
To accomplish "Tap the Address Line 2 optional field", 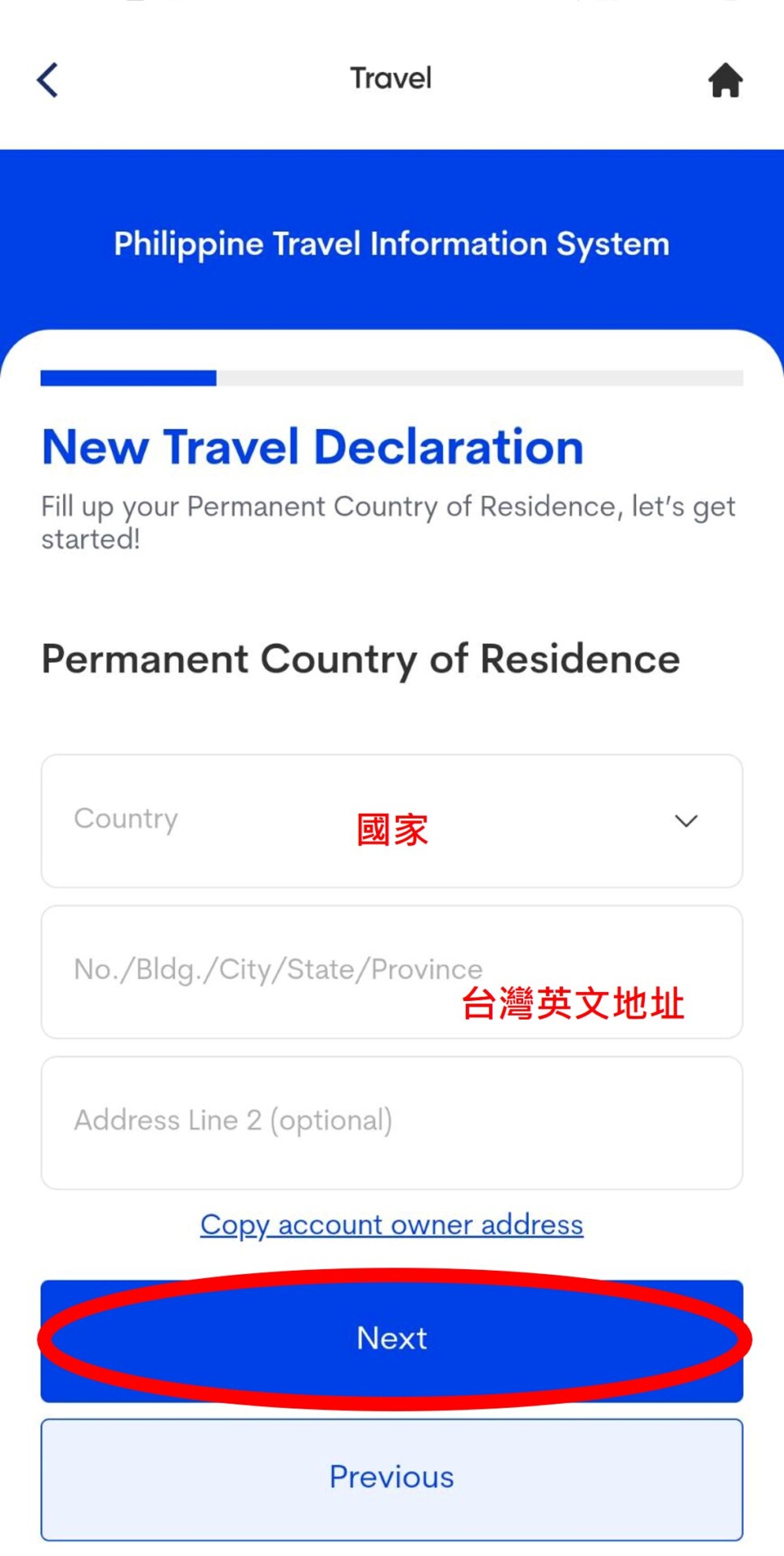I will tap(391, 1122).
